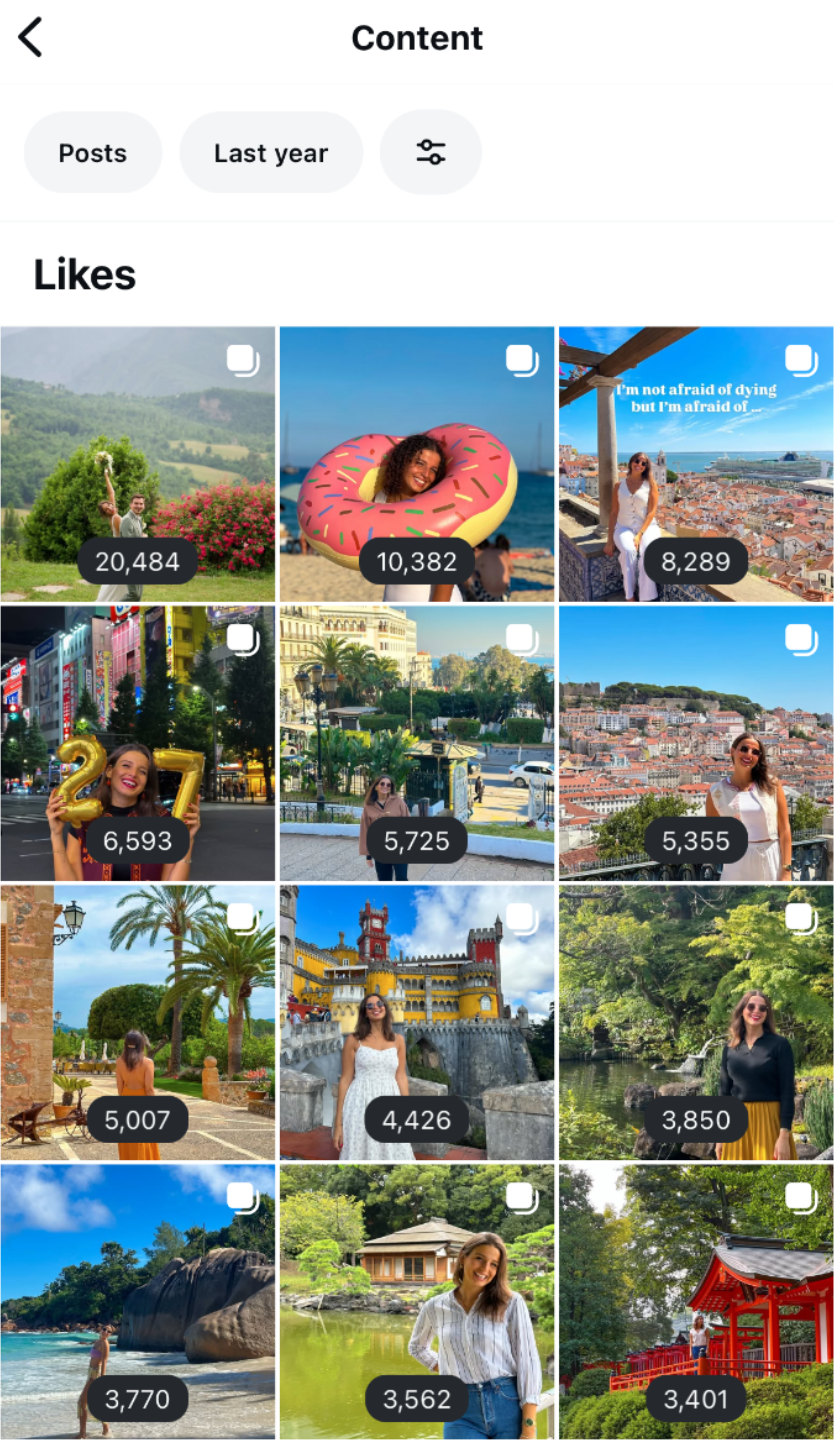Open the post with 5,725 likes
This screenshot has height=1442, width=834.
click(x=417, y=742)
